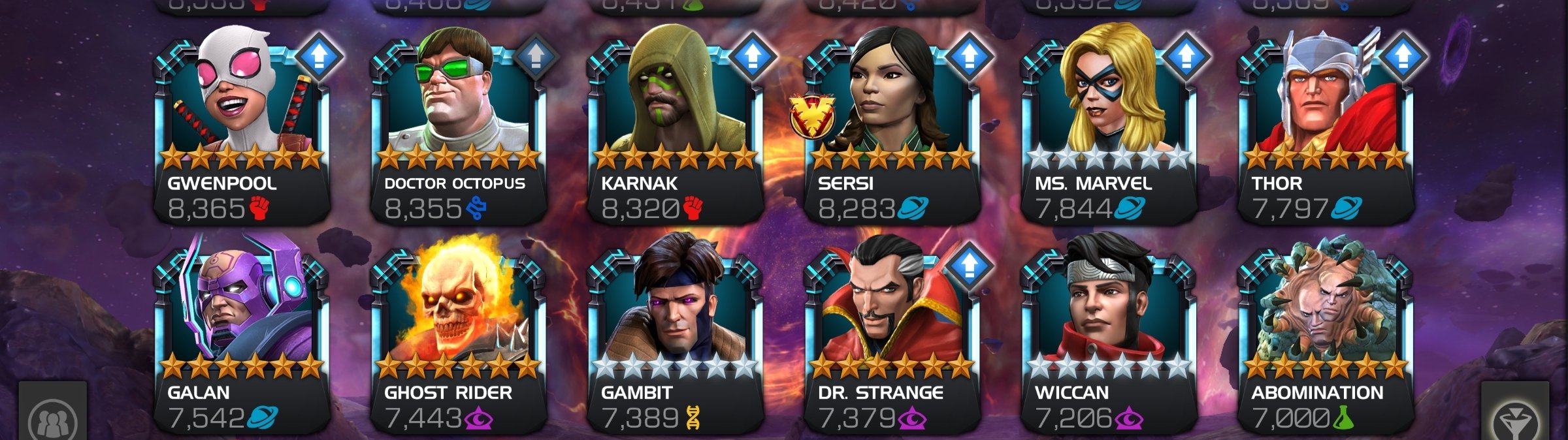View the Ghost Rider champion card
Viewport: 1568px width, 440px height.
[459, 339]
